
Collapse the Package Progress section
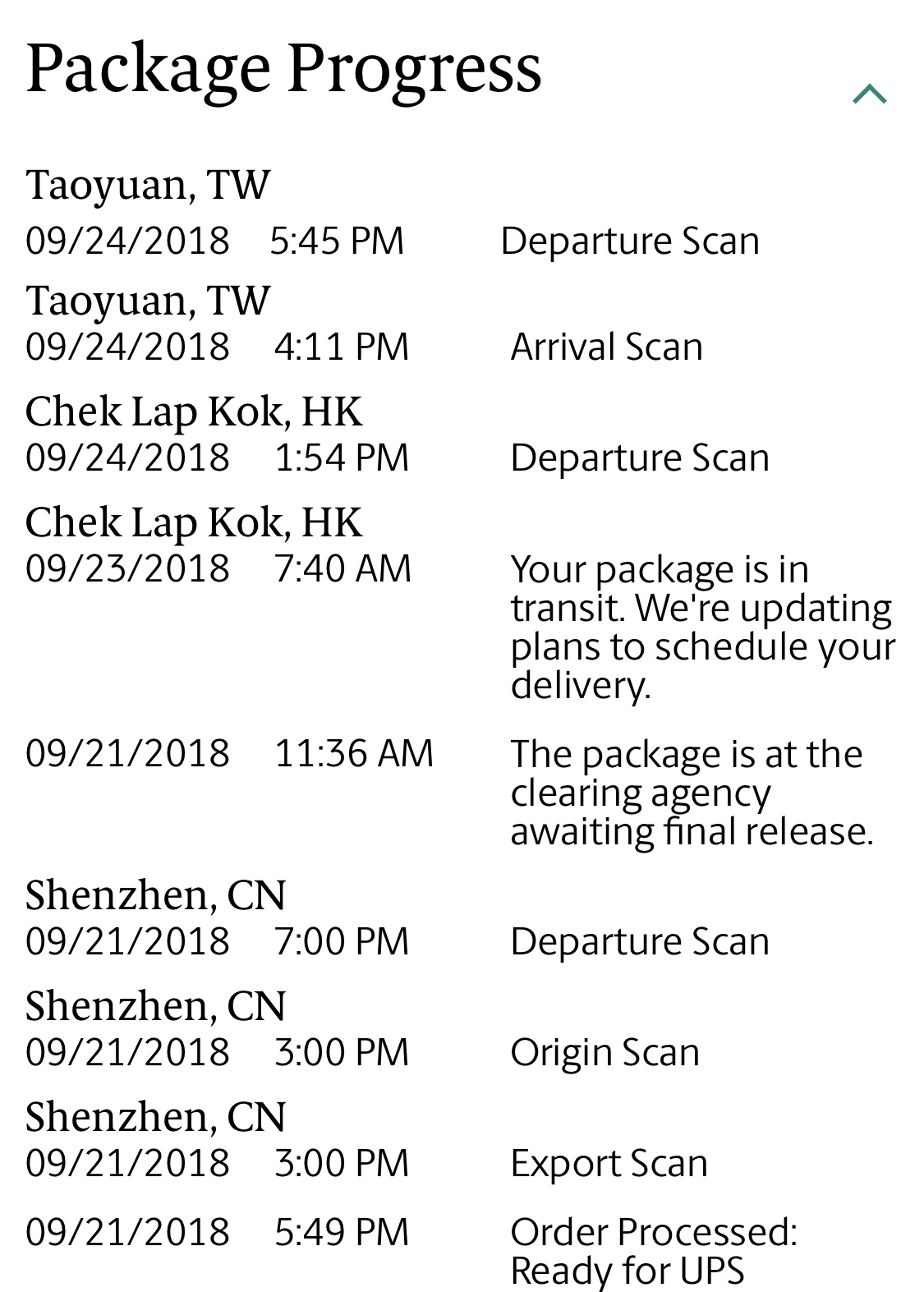(870, 94)
